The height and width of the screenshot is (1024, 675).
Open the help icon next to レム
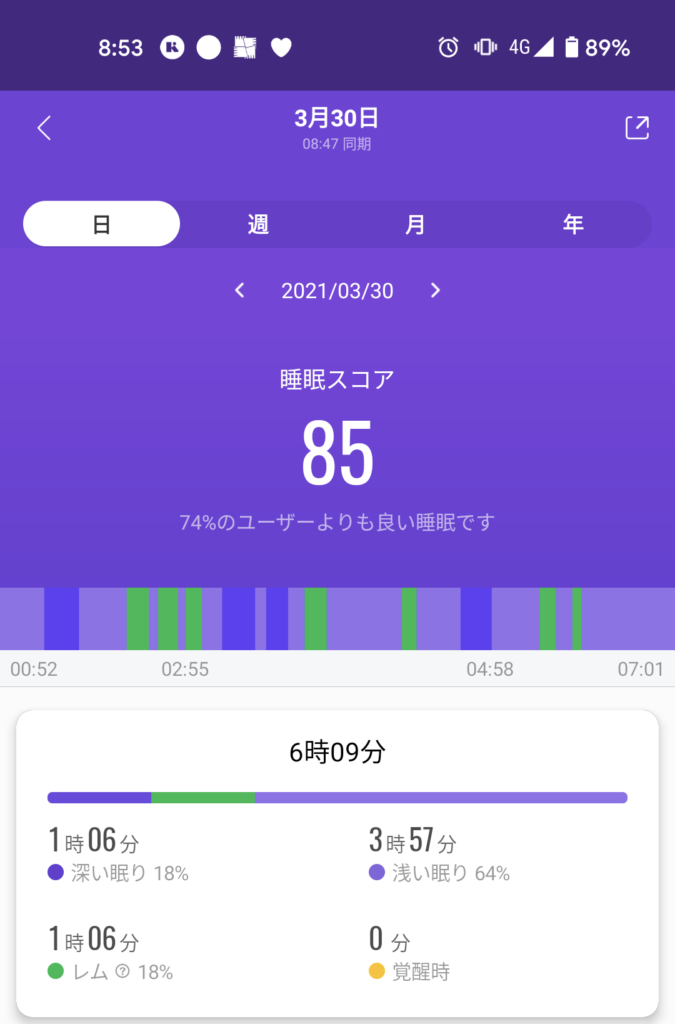[x=123, y=972]
